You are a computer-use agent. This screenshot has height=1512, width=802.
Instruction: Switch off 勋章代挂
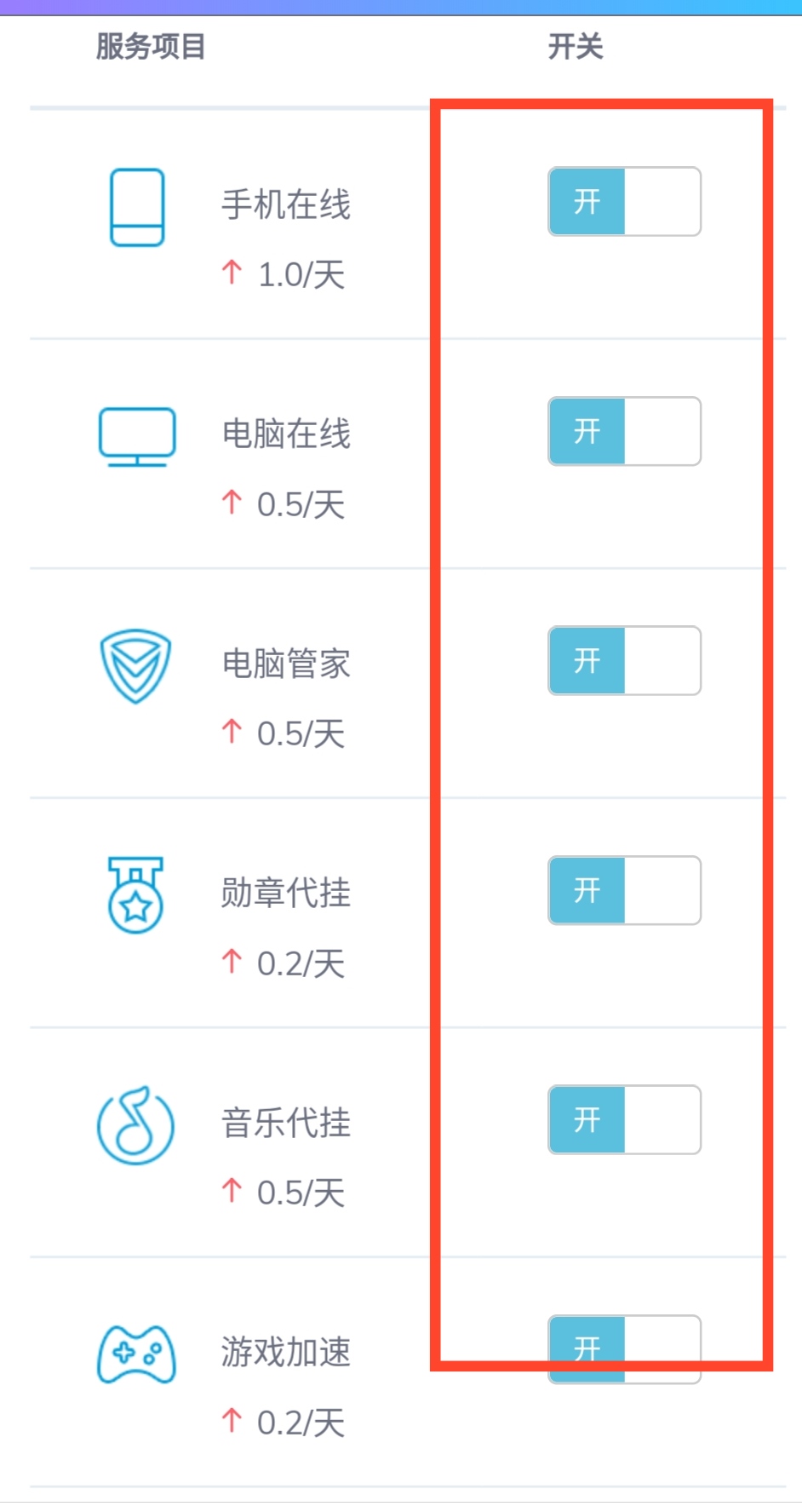click(x=624, y=891)
